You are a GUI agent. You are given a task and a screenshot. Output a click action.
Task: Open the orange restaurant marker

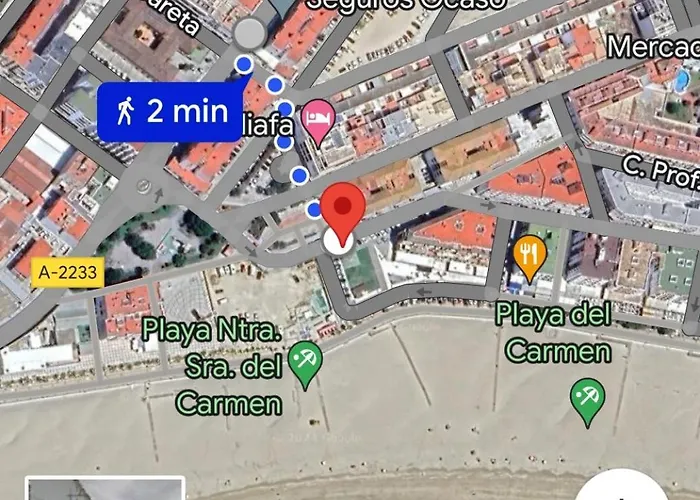(x=529, y=256)
